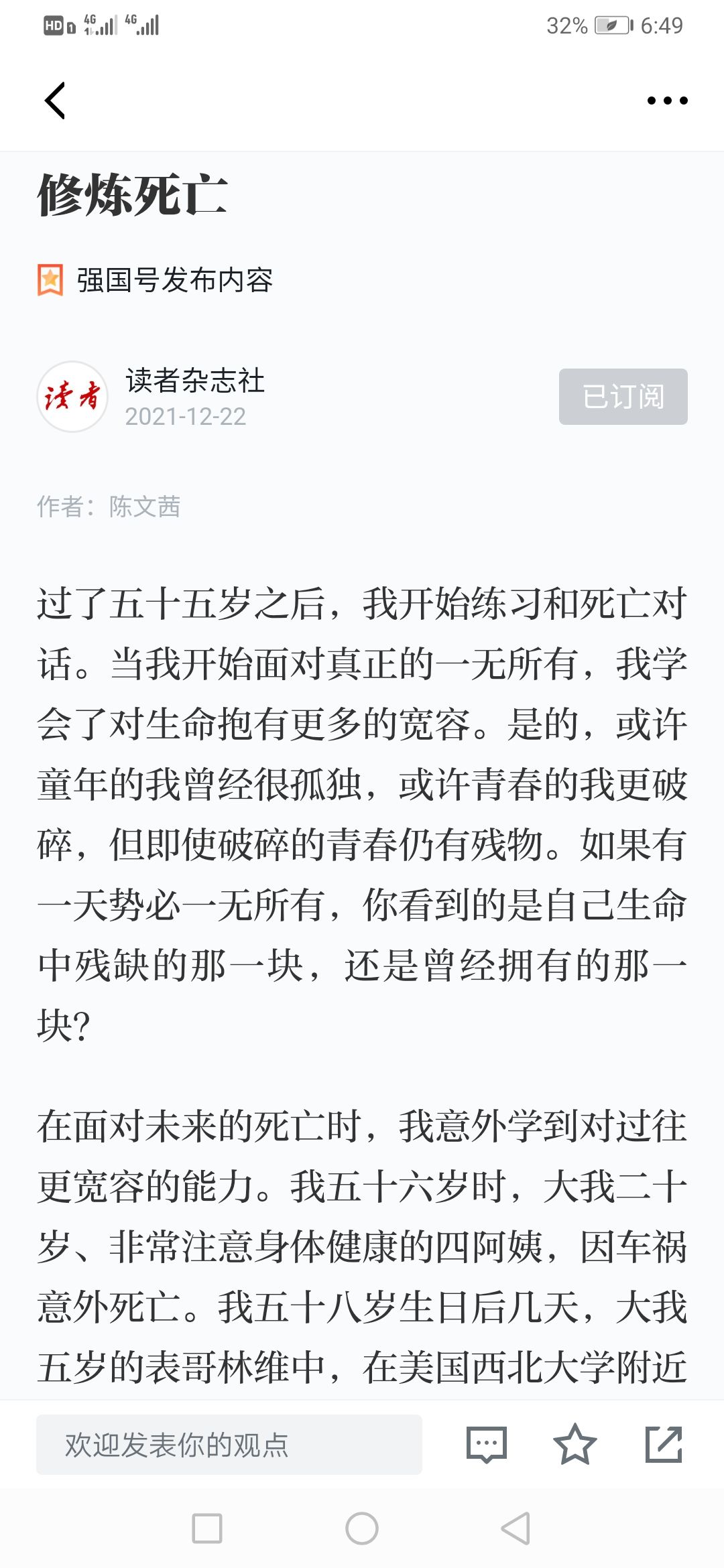Open the three-dot overflow menu

pos(667,101)
